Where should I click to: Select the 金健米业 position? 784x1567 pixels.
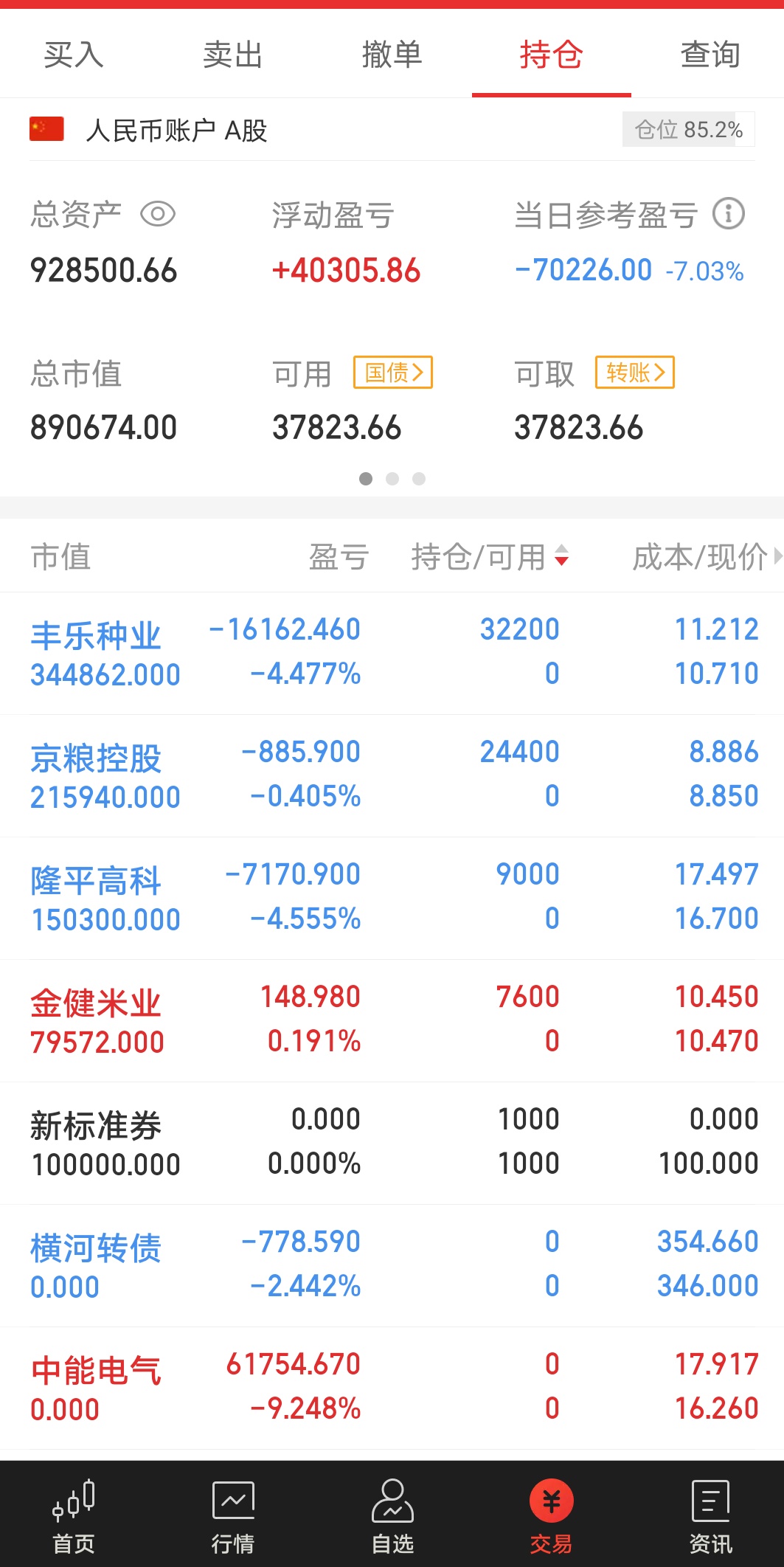click(x=392, y=1020)
